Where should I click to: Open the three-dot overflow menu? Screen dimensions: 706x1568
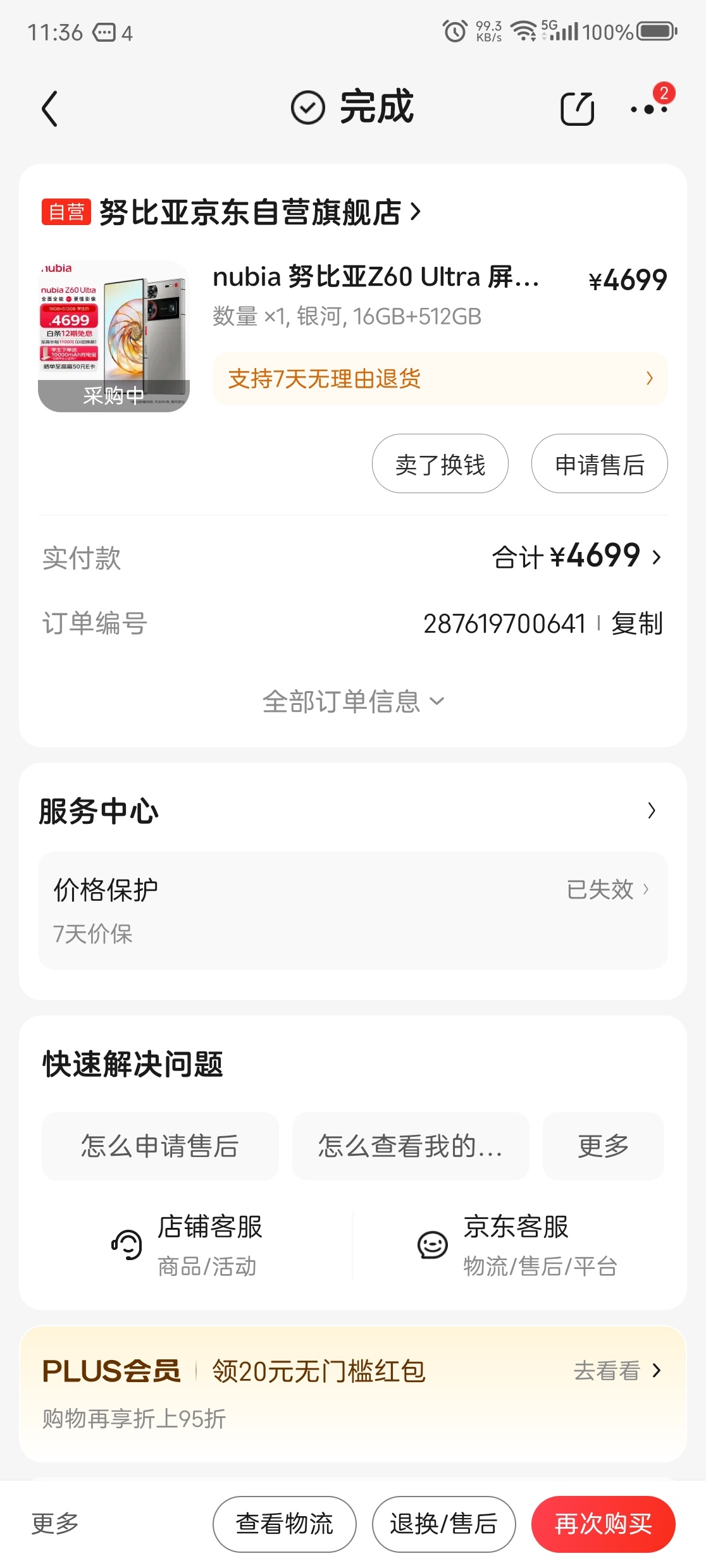click(x=649, y=109)
